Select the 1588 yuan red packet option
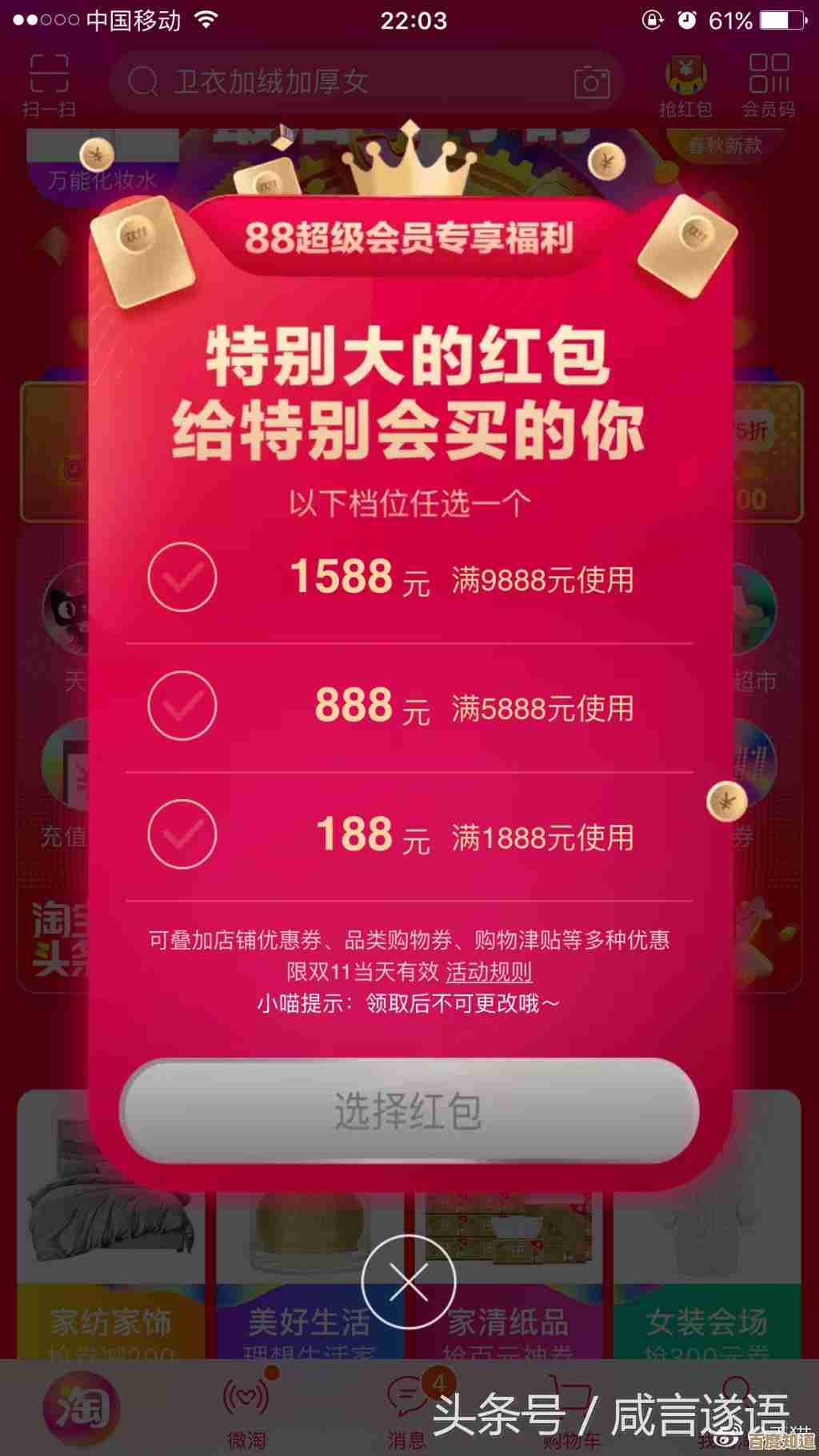The image size is (819, 1456). tap(182, 577)
